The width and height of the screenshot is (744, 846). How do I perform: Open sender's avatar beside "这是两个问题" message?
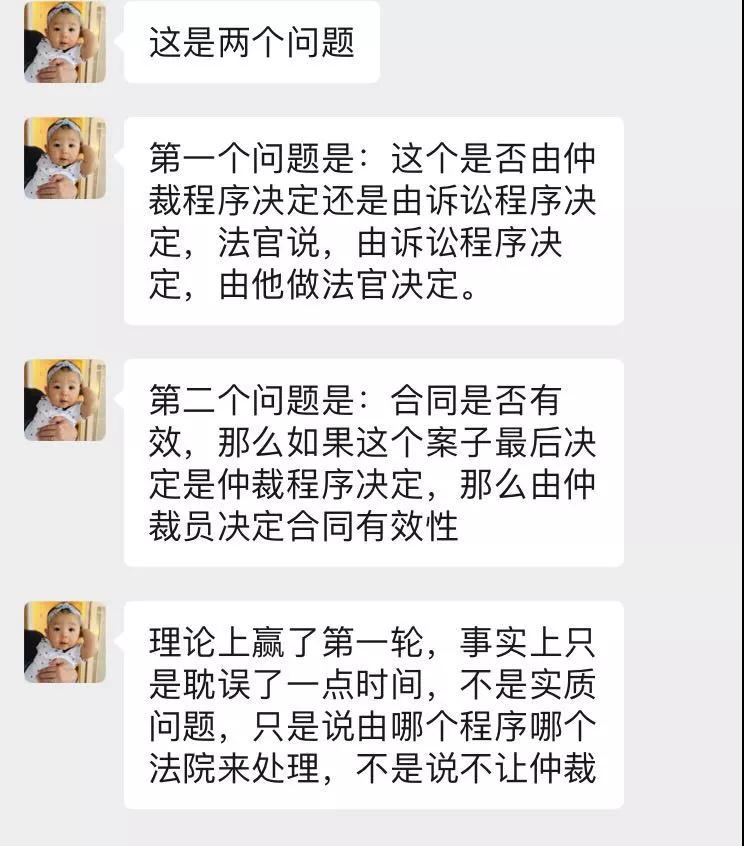coord(64,42)
